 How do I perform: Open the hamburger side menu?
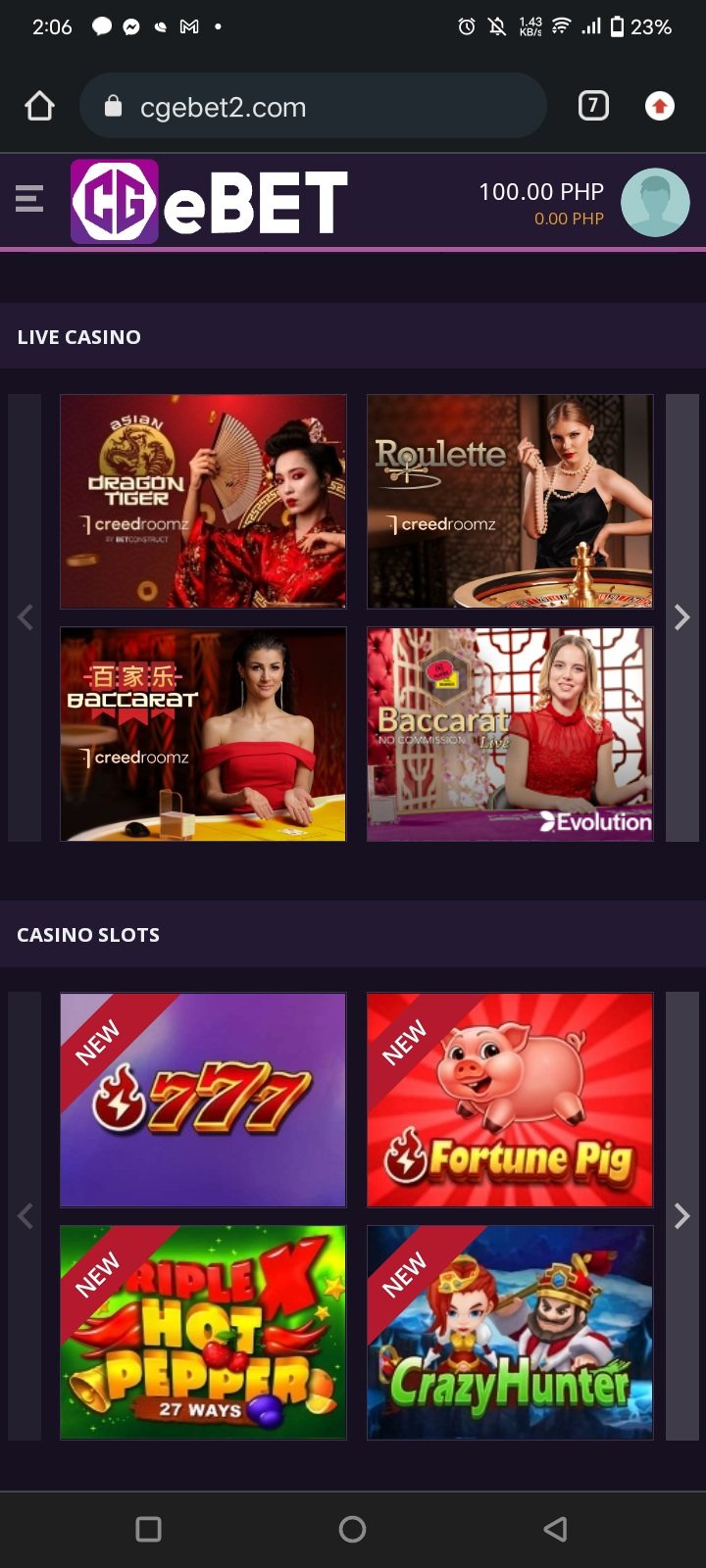[29, 199]
